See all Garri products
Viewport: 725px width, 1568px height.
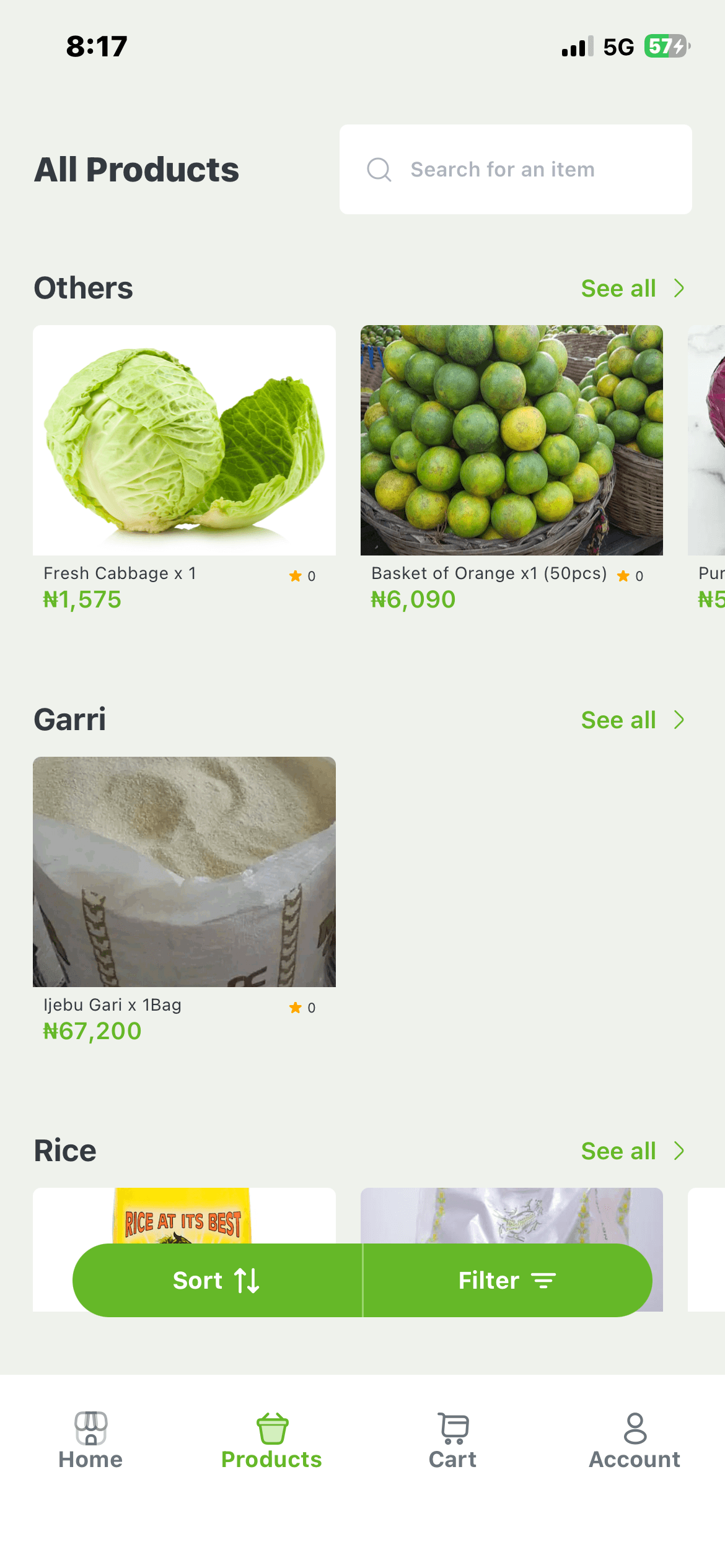pyautogui.click(x=631, y=720)
